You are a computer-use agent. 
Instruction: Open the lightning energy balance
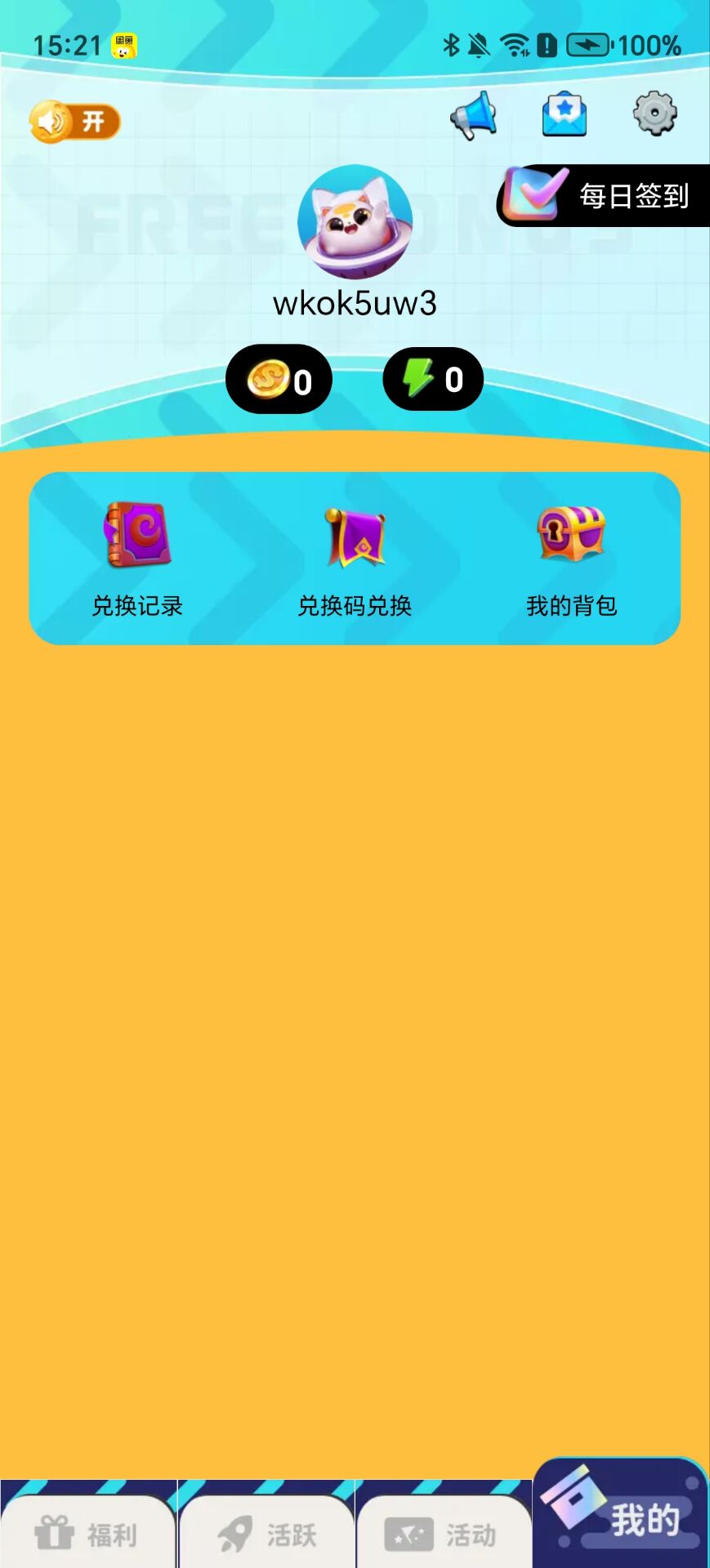point(433,379)
